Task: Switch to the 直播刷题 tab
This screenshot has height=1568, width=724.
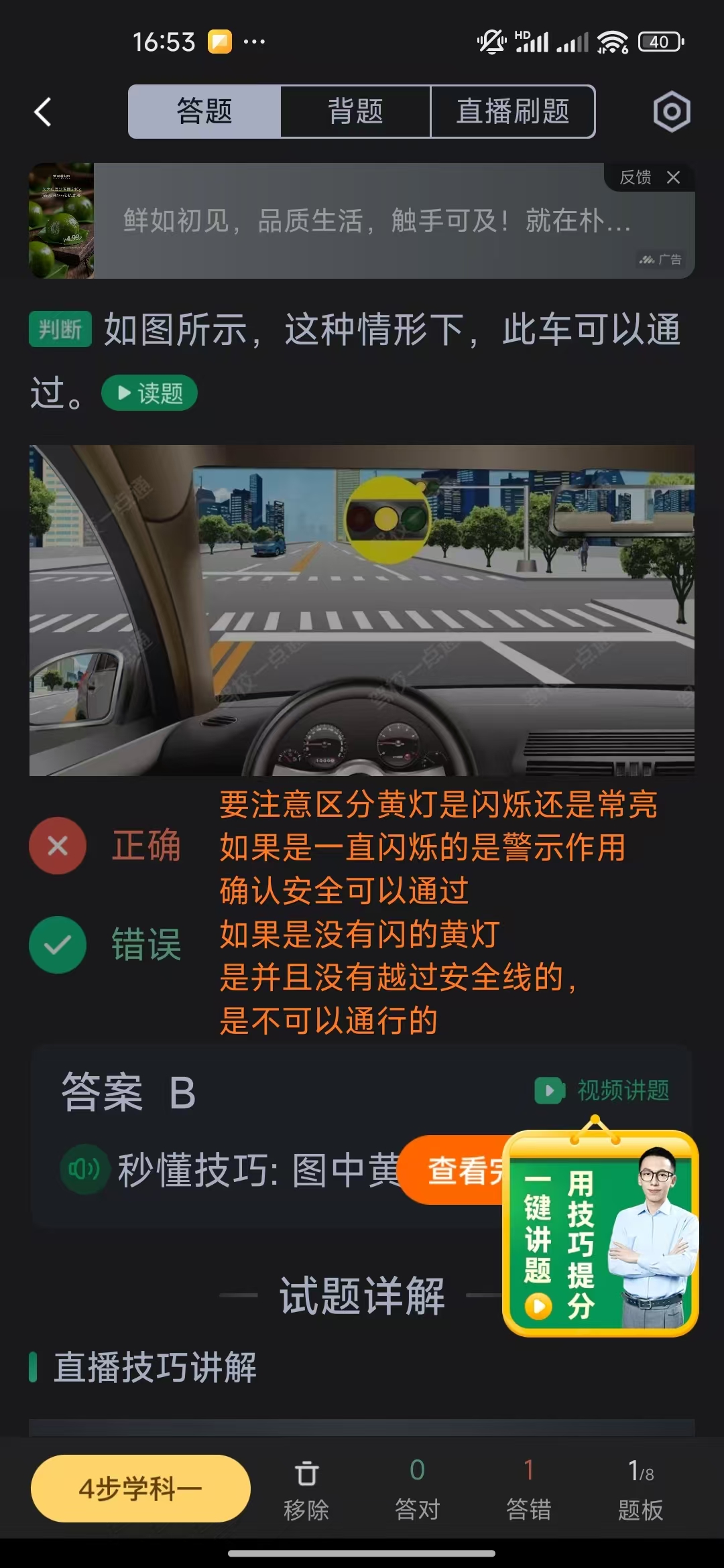Action: point(513,113)
